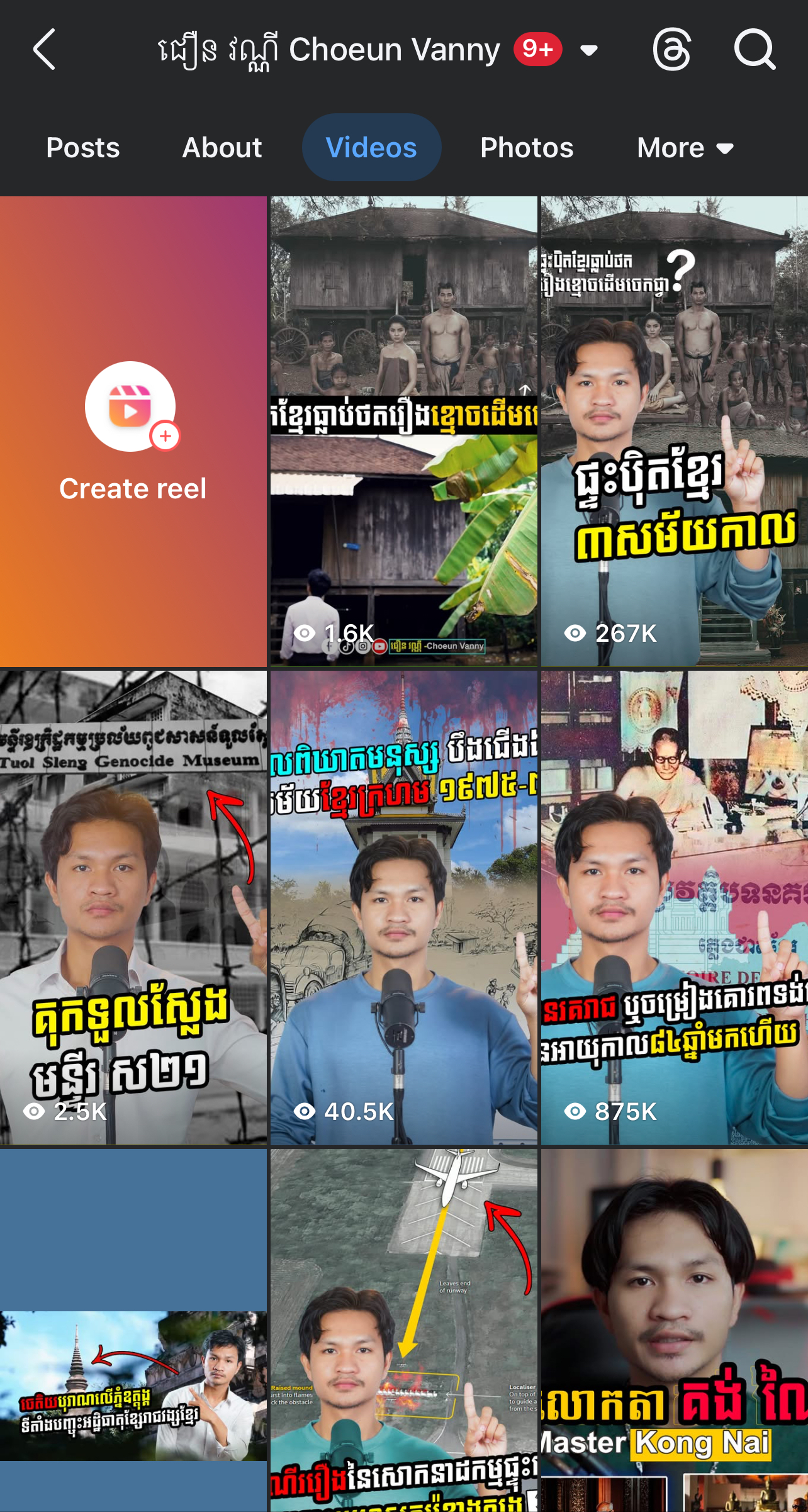Play the video with 267K views
This screenshot has height=1512, width=808.
pos(674,432)
